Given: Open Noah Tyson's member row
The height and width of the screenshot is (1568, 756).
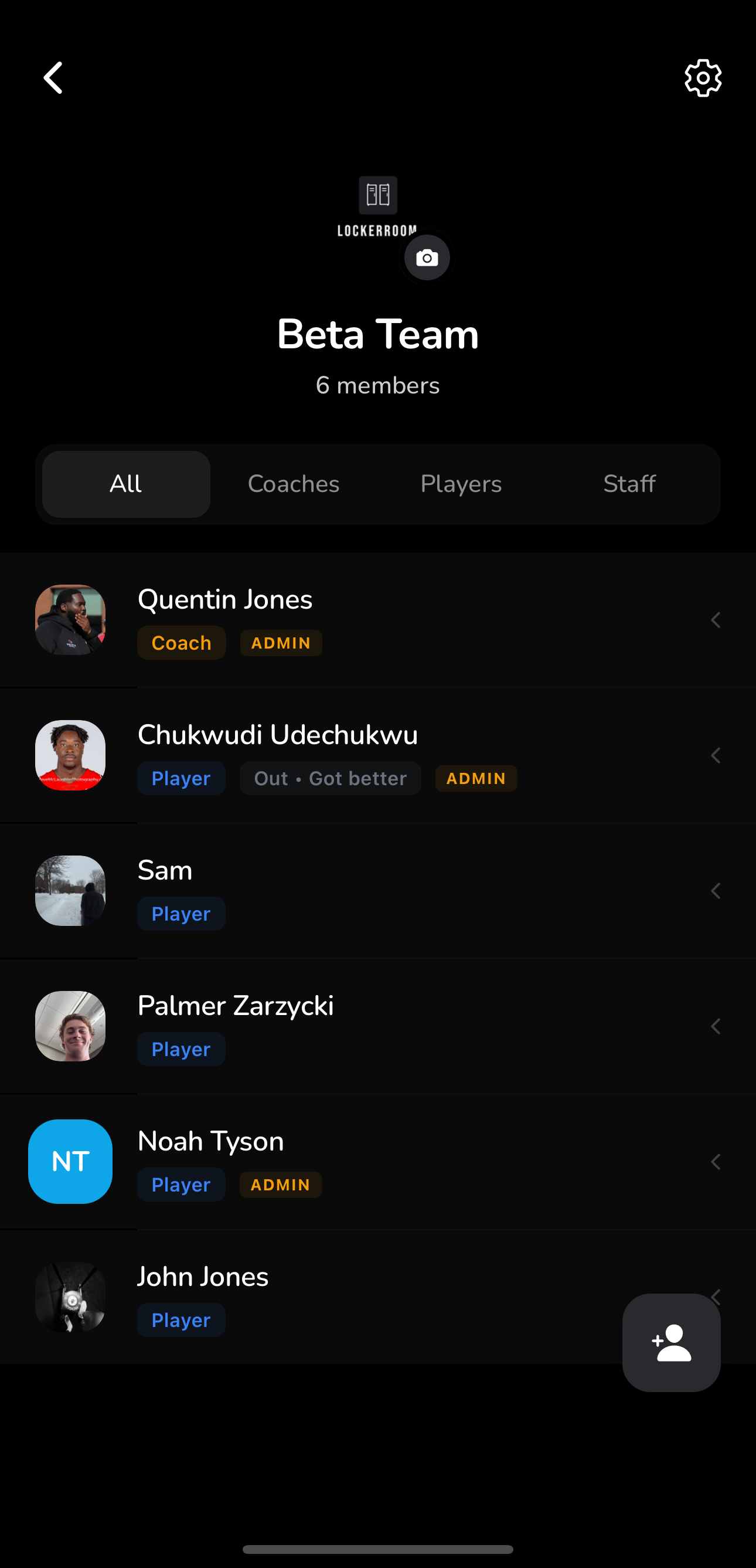Looking at the screenshot, I should [377, 1162].
